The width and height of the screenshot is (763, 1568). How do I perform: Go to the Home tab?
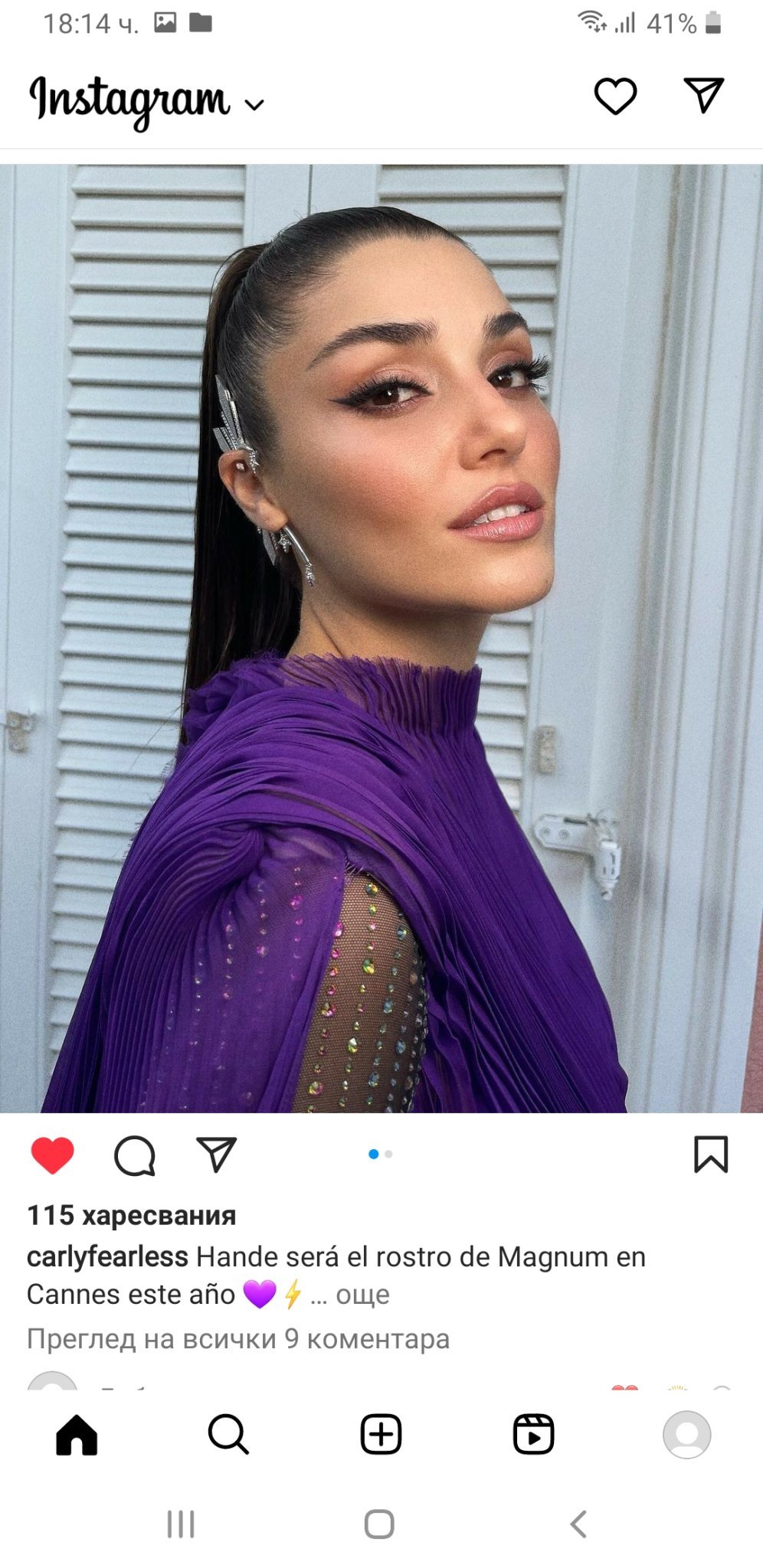coord(77,1434)
